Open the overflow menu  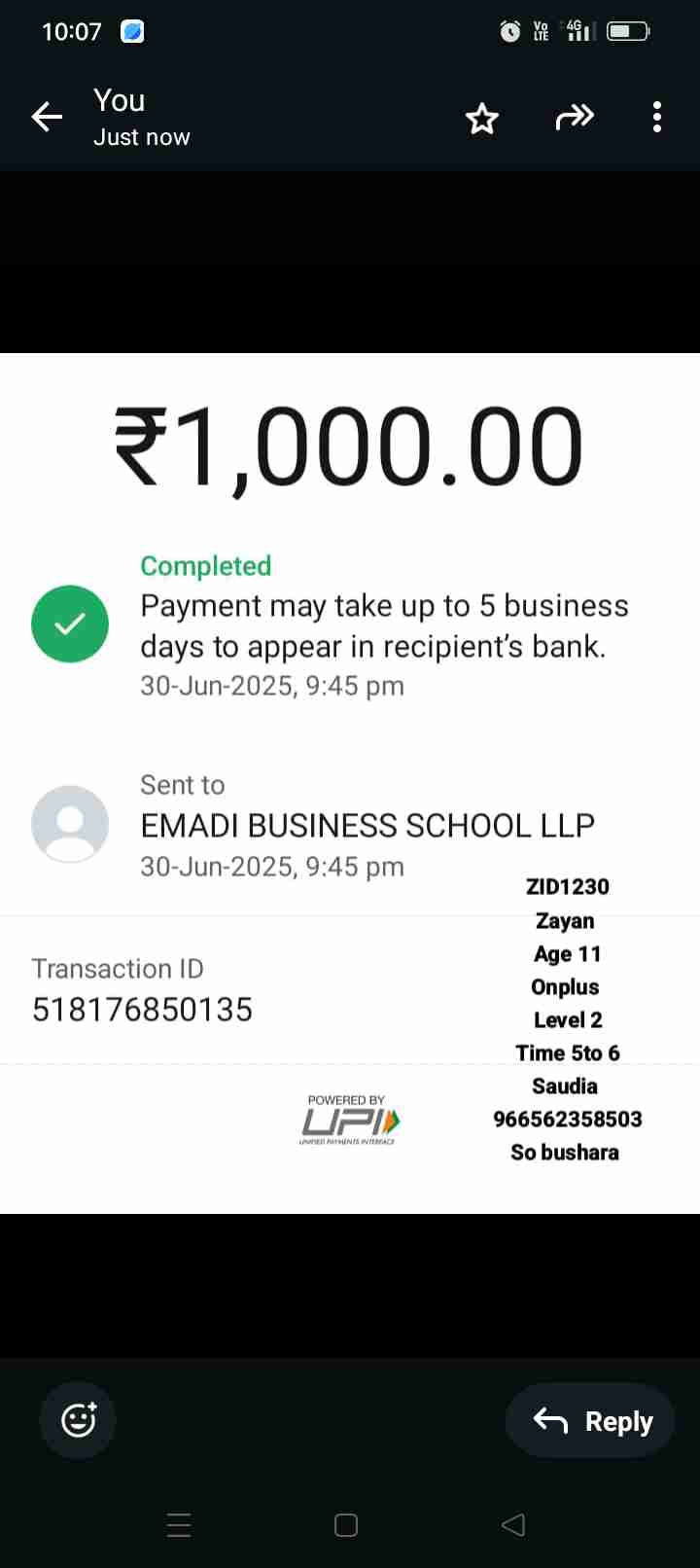tap(657, 118)
